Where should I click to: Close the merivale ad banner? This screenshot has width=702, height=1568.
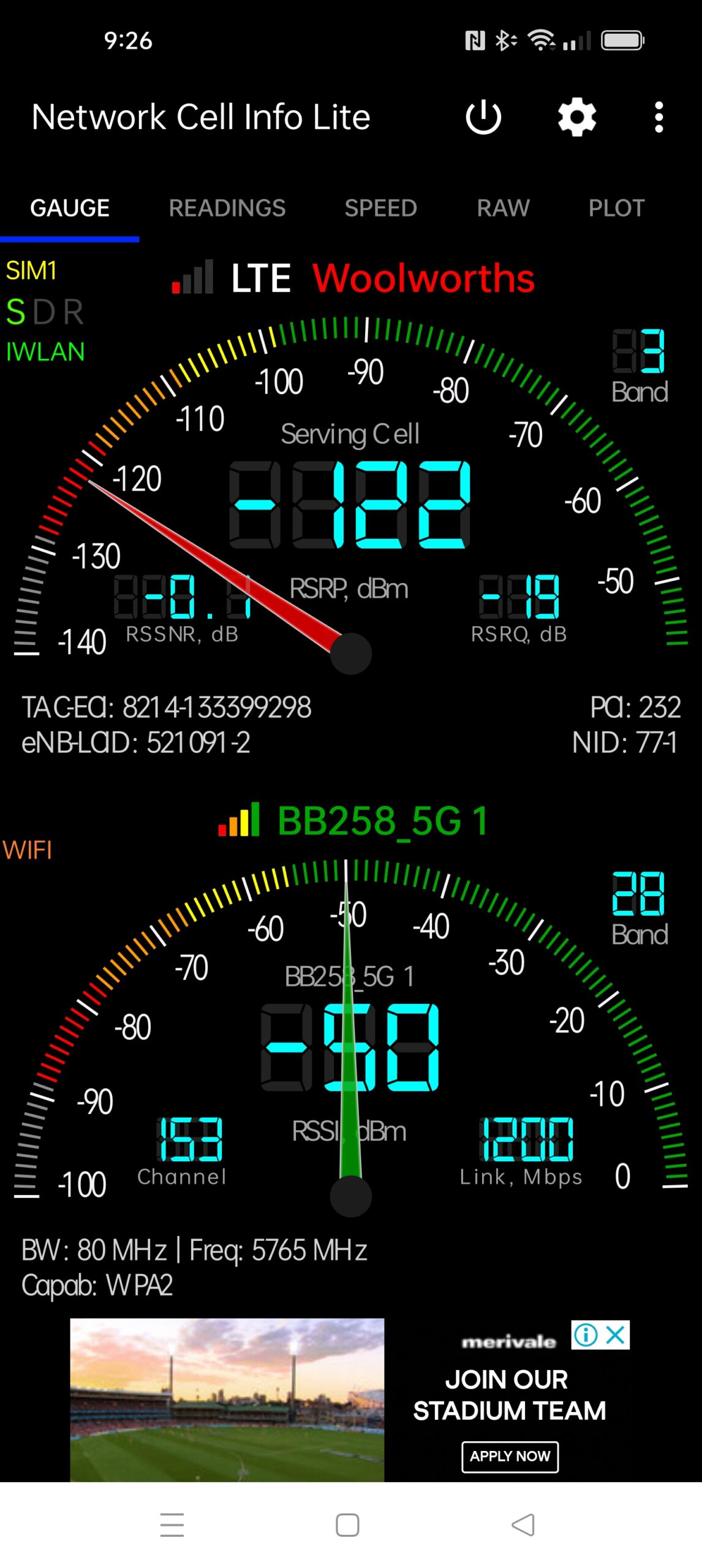tap(616, 1335)
